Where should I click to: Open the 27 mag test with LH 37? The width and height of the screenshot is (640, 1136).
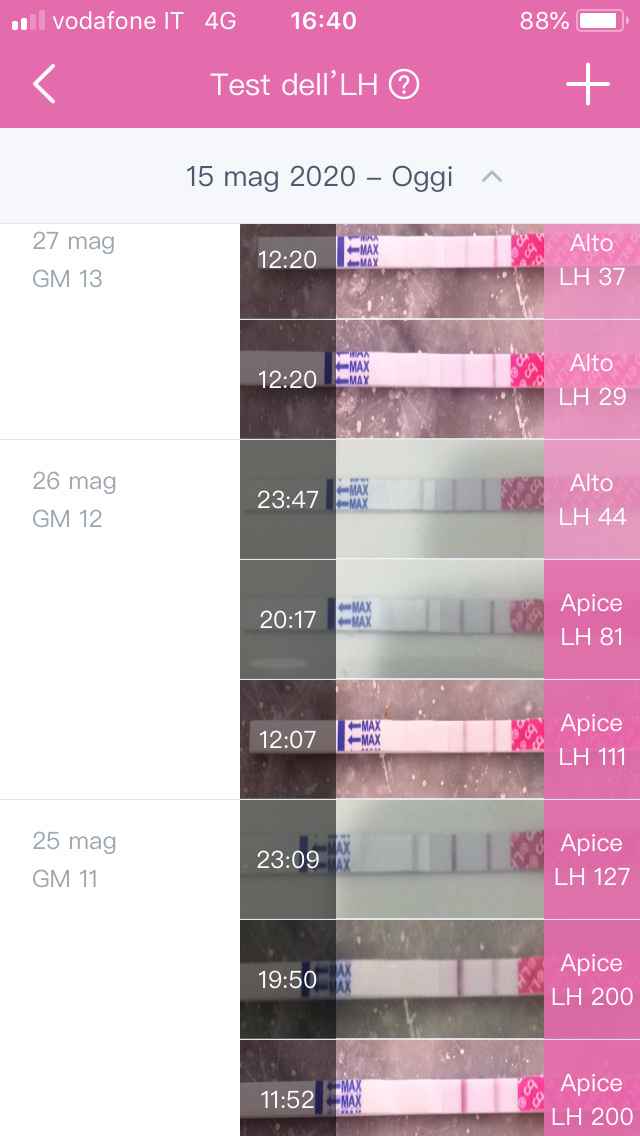pos(440,260)
